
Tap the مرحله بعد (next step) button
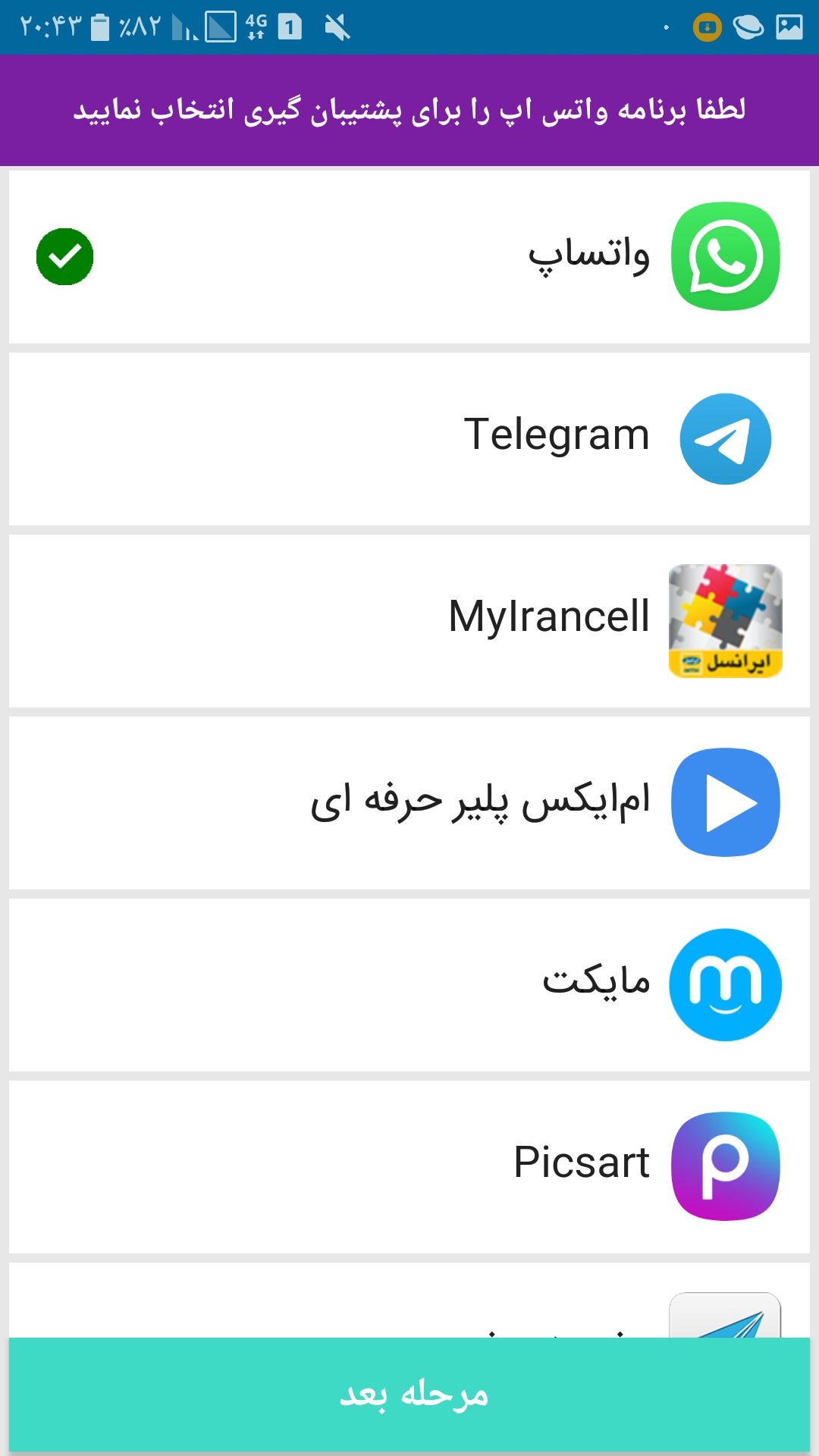point(409,1395)
